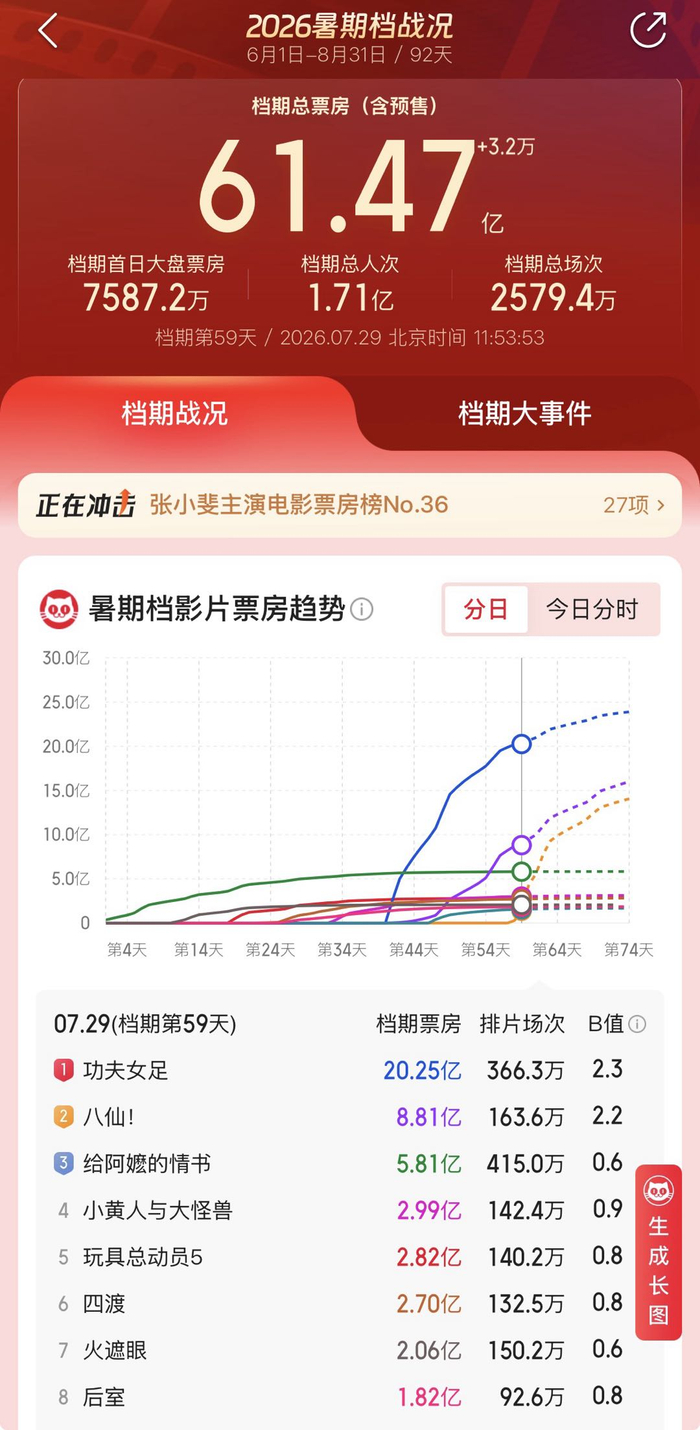Open the 四渡 film row
The width and height of the screenshot is (700, 1430).
340,1304
